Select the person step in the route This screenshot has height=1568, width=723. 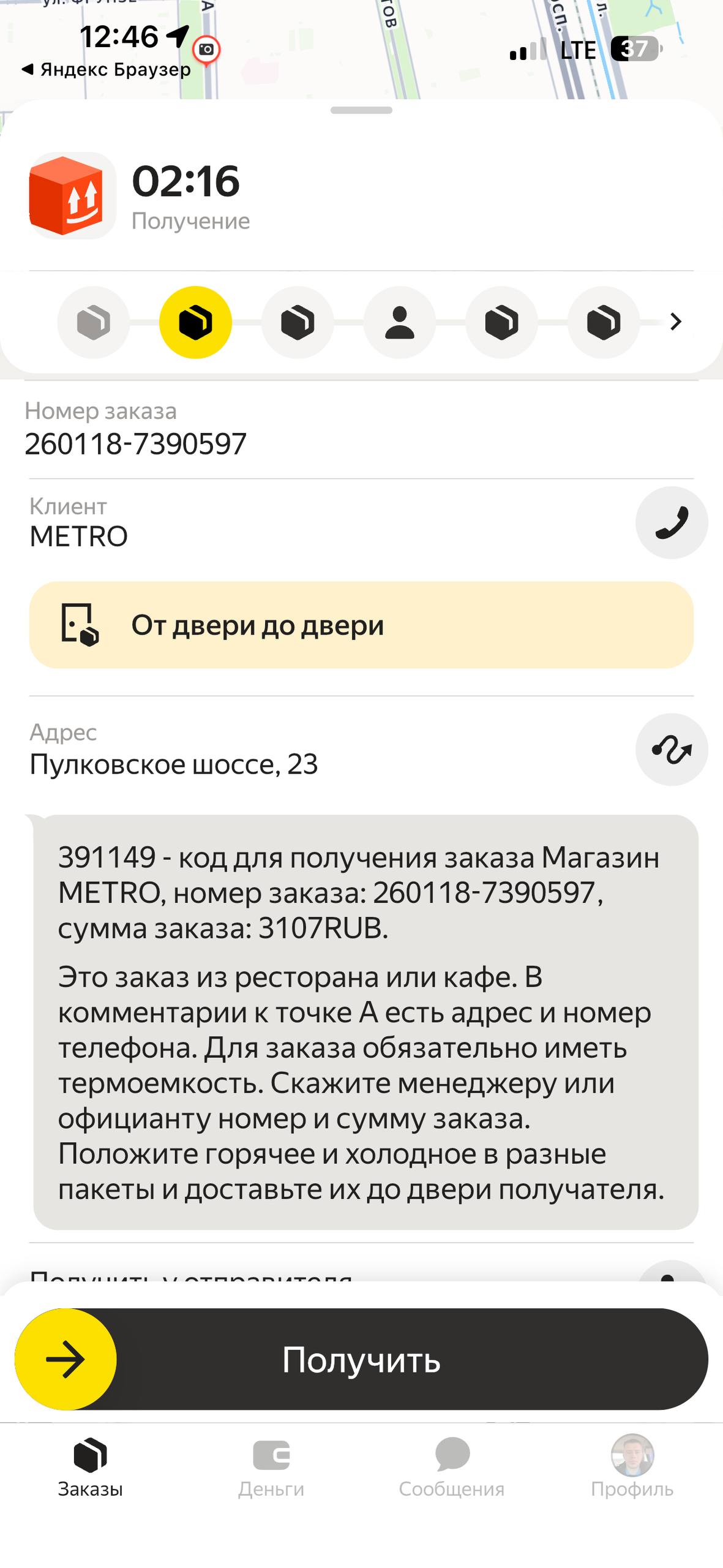400,322
